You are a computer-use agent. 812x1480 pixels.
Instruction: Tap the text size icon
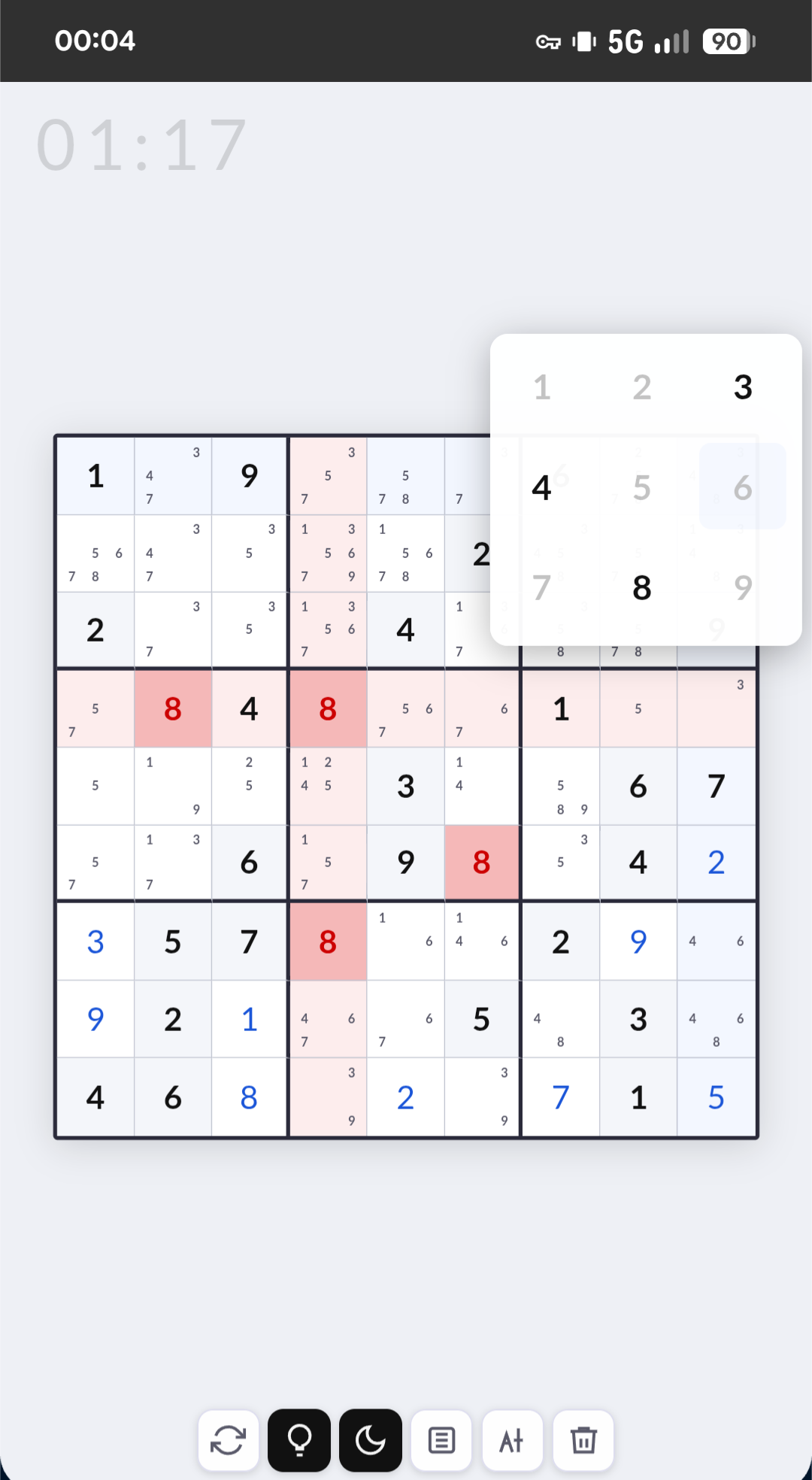[512, 1440]
